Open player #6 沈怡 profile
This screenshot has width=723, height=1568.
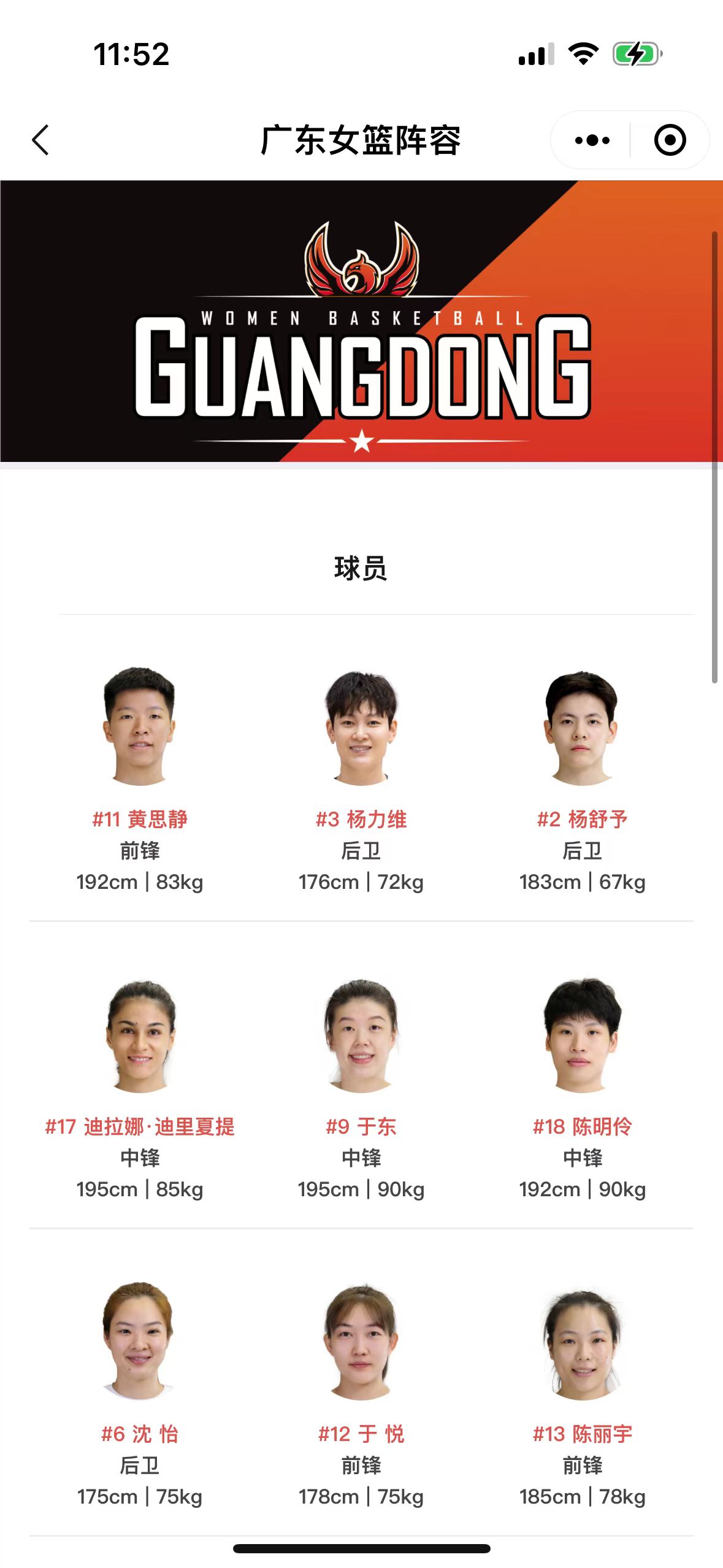coord(140,1394)
